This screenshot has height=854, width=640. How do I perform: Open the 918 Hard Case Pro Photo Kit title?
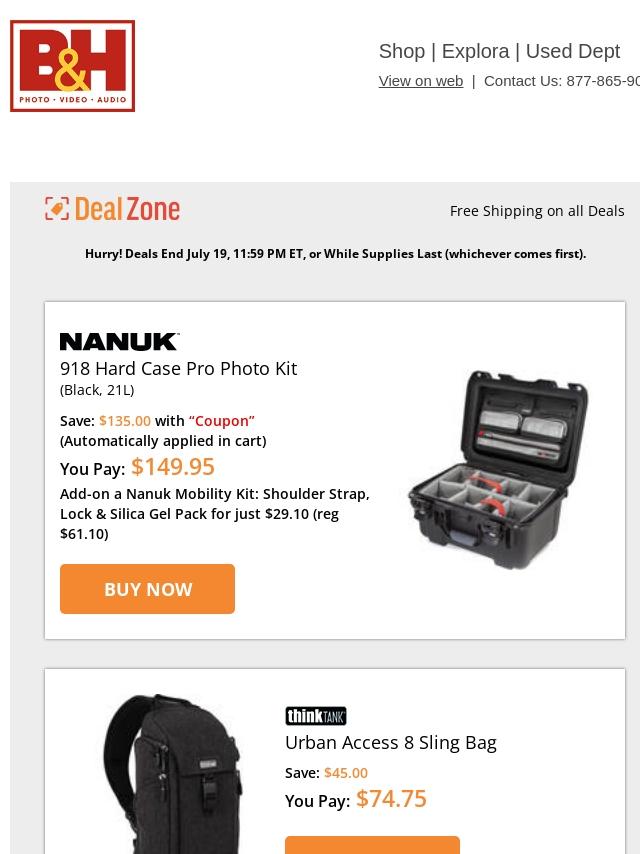178,368
